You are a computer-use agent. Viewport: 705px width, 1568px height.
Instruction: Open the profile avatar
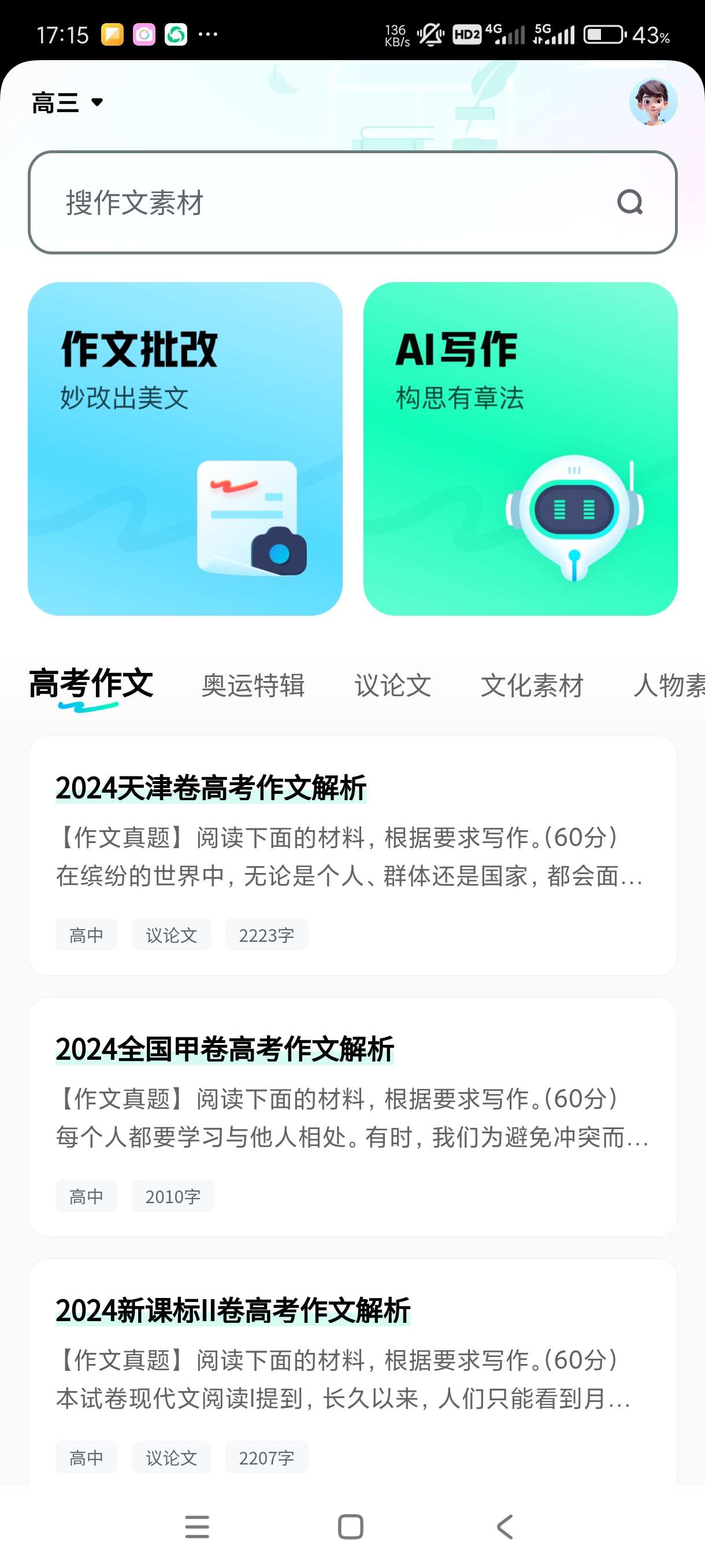652,102
